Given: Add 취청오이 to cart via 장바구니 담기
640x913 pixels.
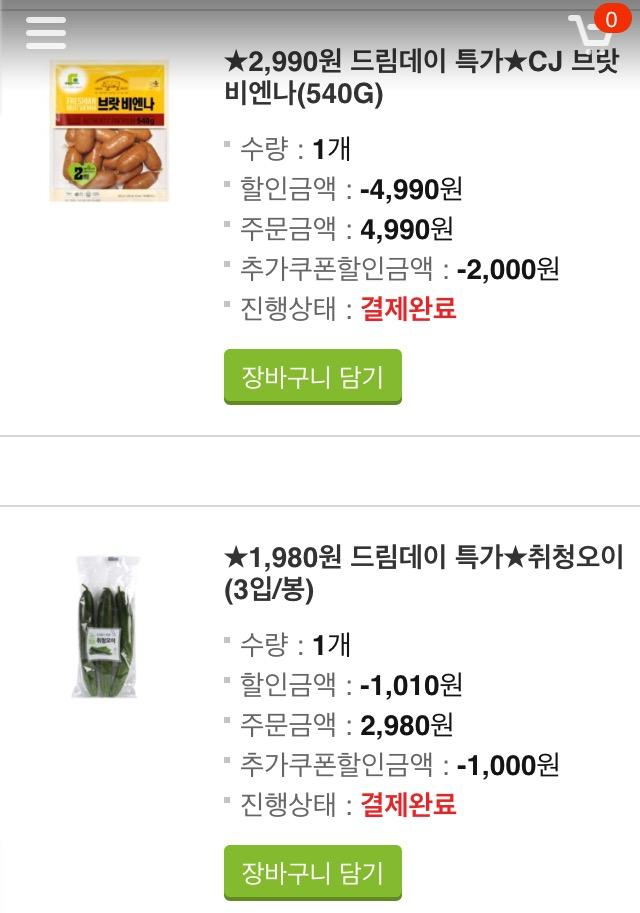Looking at the screenshot, I should click(x=312, y=873).
